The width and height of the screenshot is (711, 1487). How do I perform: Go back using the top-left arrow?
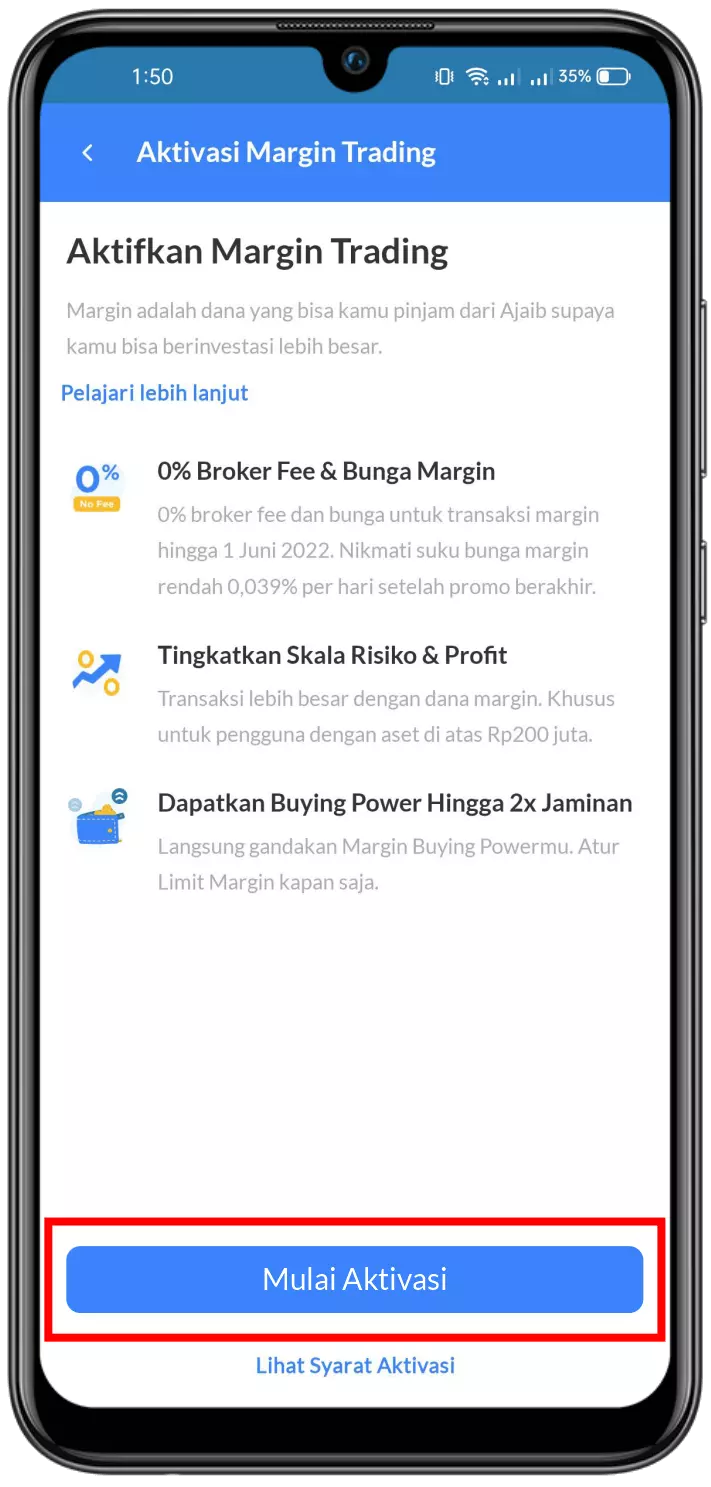click(x=88, y=153)
